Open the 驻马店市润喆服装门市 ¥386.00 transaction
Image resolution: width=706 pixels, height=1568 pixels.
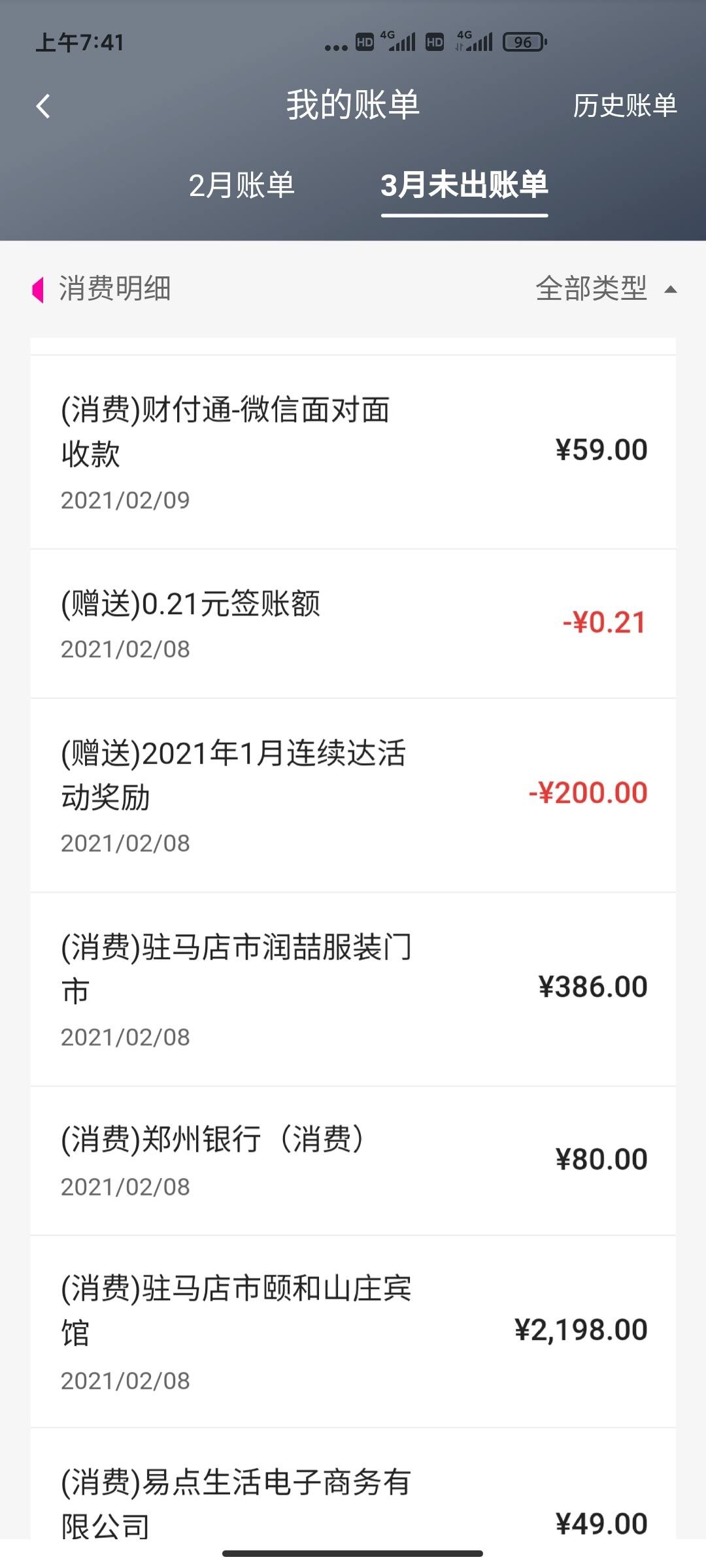353,989
